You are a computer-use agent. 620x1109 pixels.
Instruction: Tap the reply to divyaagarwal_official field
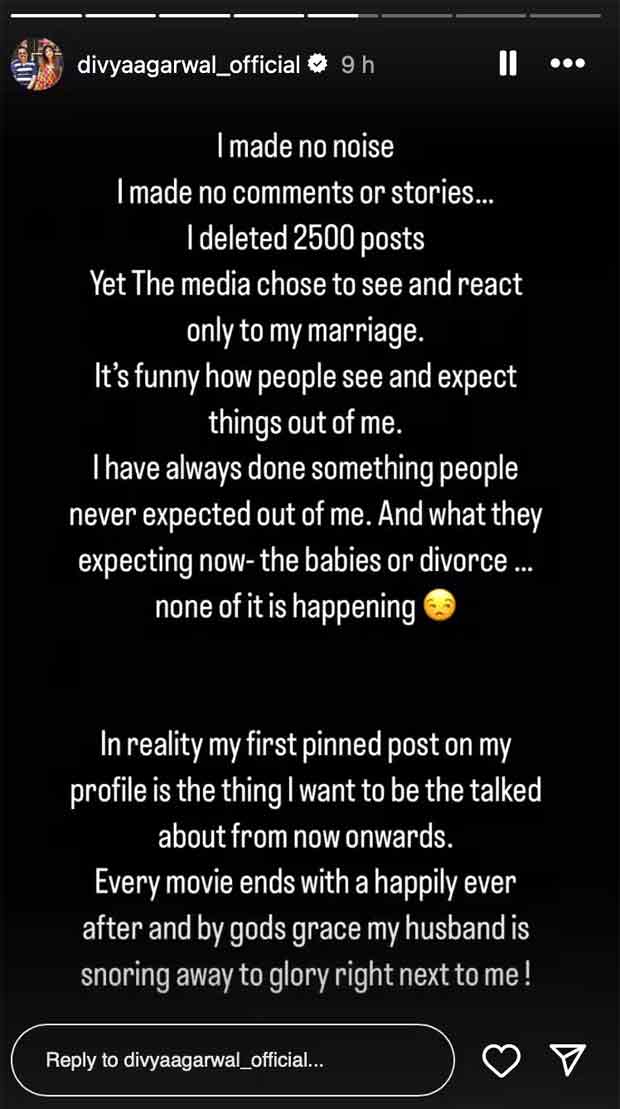232,1060
